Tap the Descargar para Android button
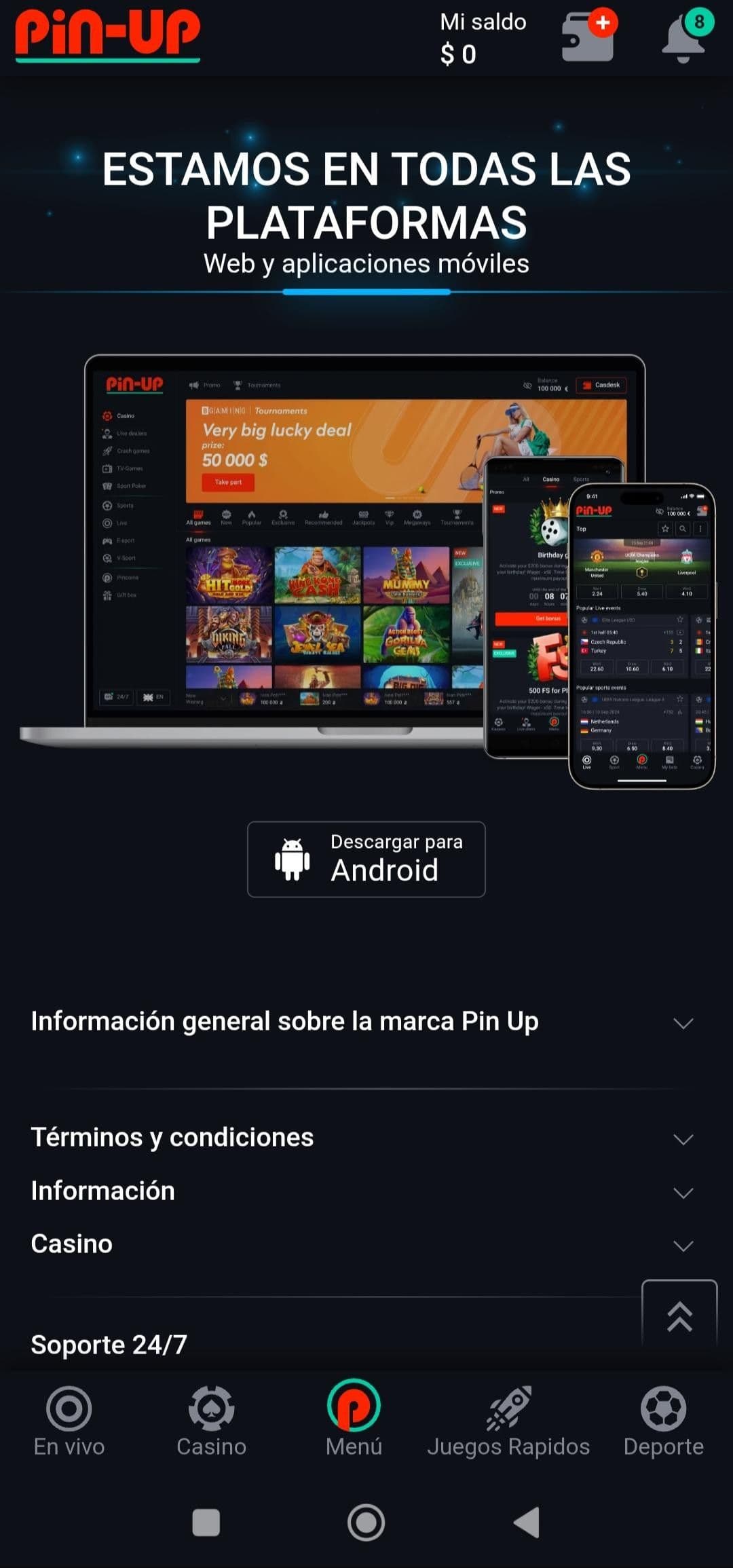Image resolution: width=733 pixels, height=1568 pixels. pos(366,859)
